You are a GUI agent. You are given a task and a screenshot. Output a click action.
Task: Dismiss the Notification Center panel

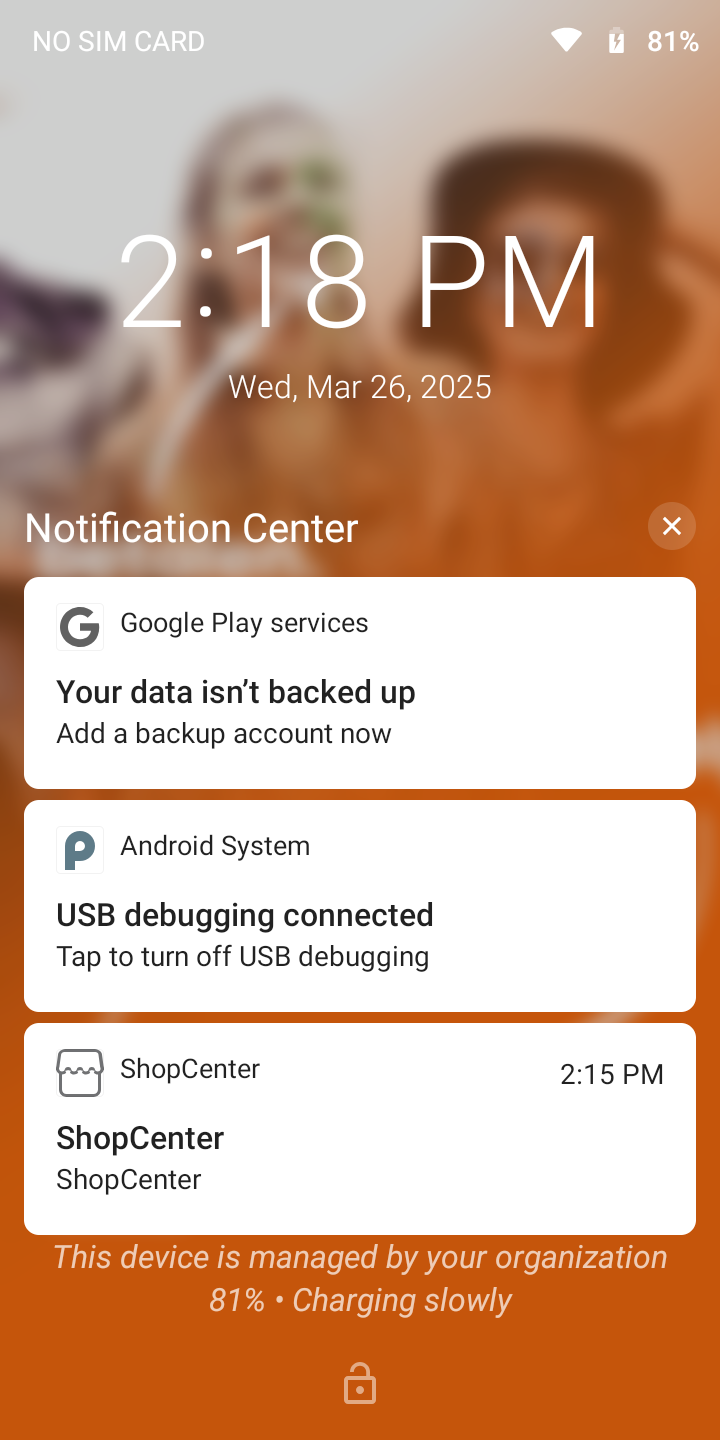tap(671, 526)
